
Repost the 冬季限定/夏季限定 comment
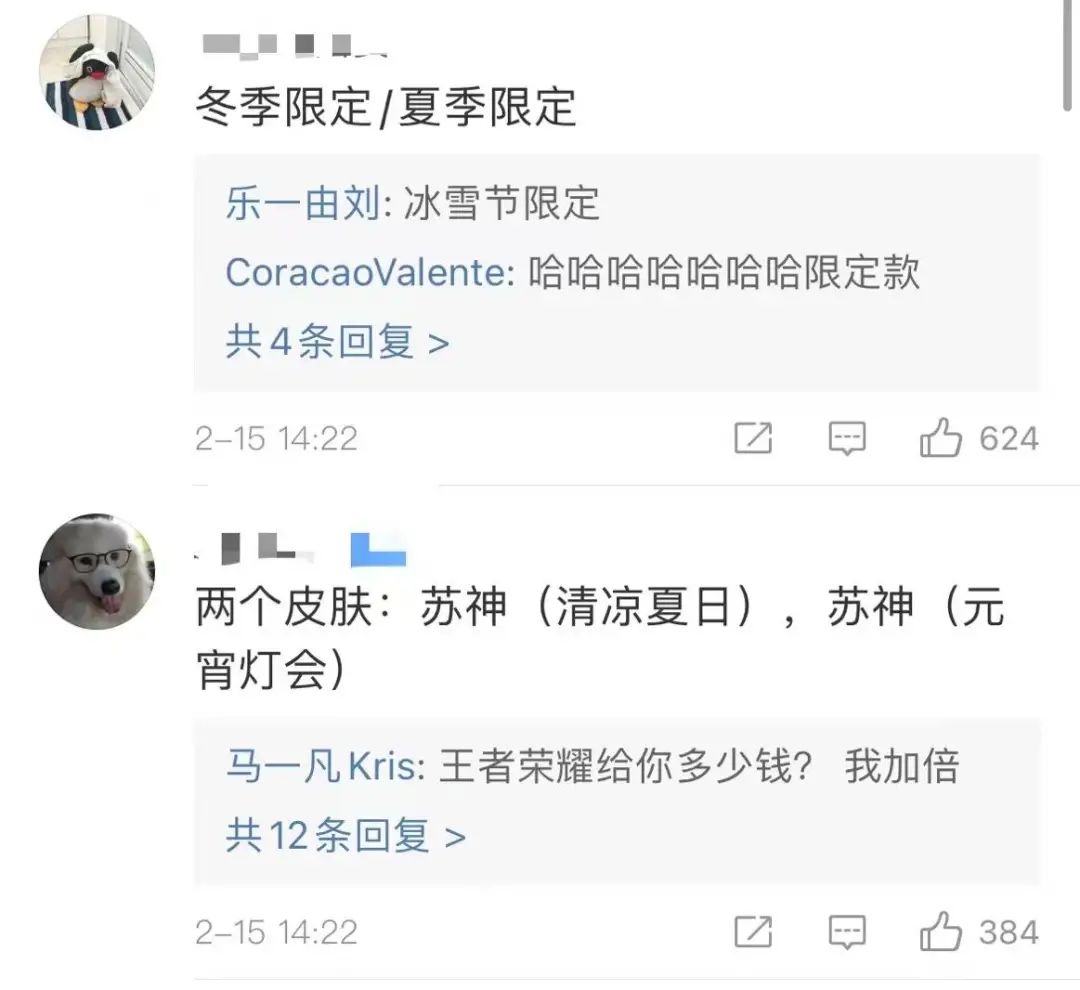(x=753, y=438)
